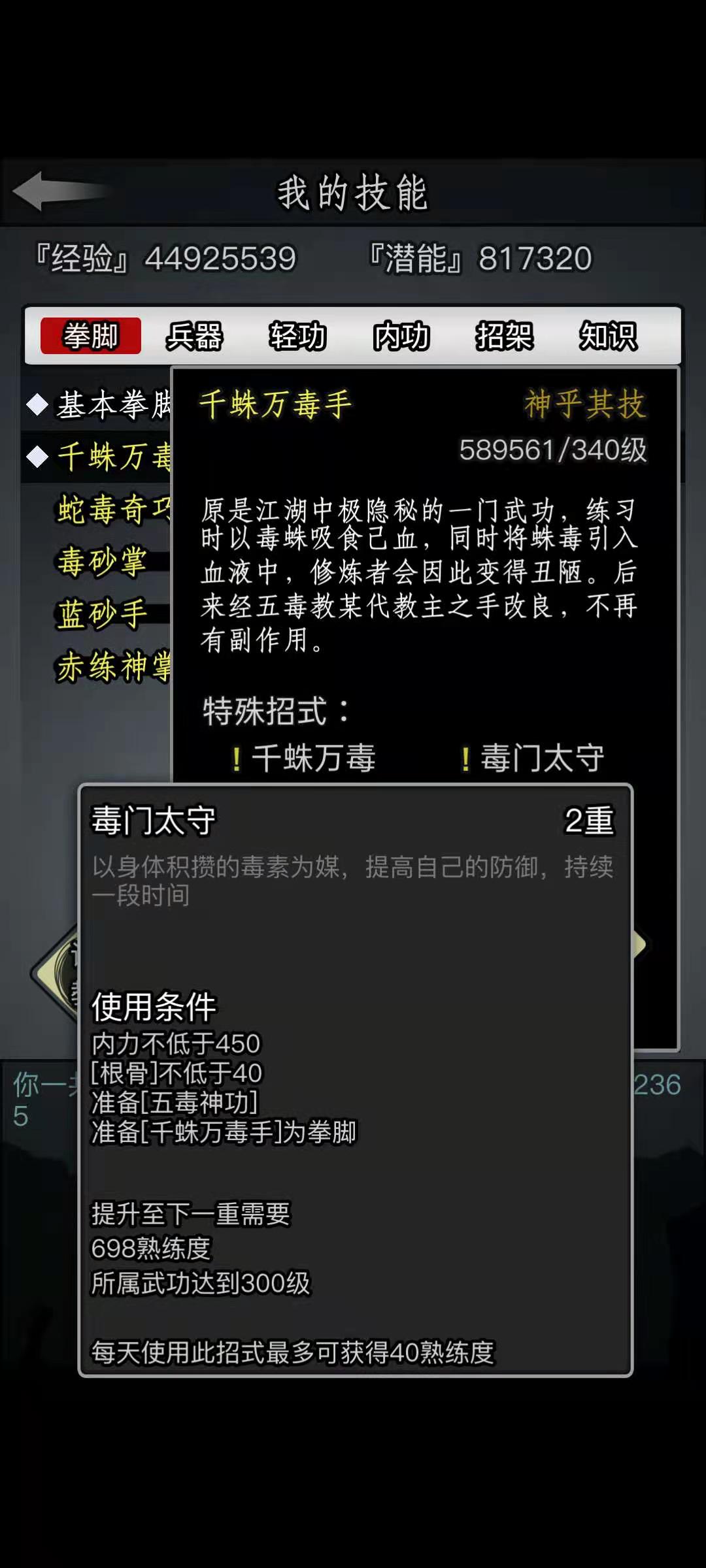The height and width of the screenshot is (1568, 706).
Task: Open the 内功 tab
Action: pos(401,336)
